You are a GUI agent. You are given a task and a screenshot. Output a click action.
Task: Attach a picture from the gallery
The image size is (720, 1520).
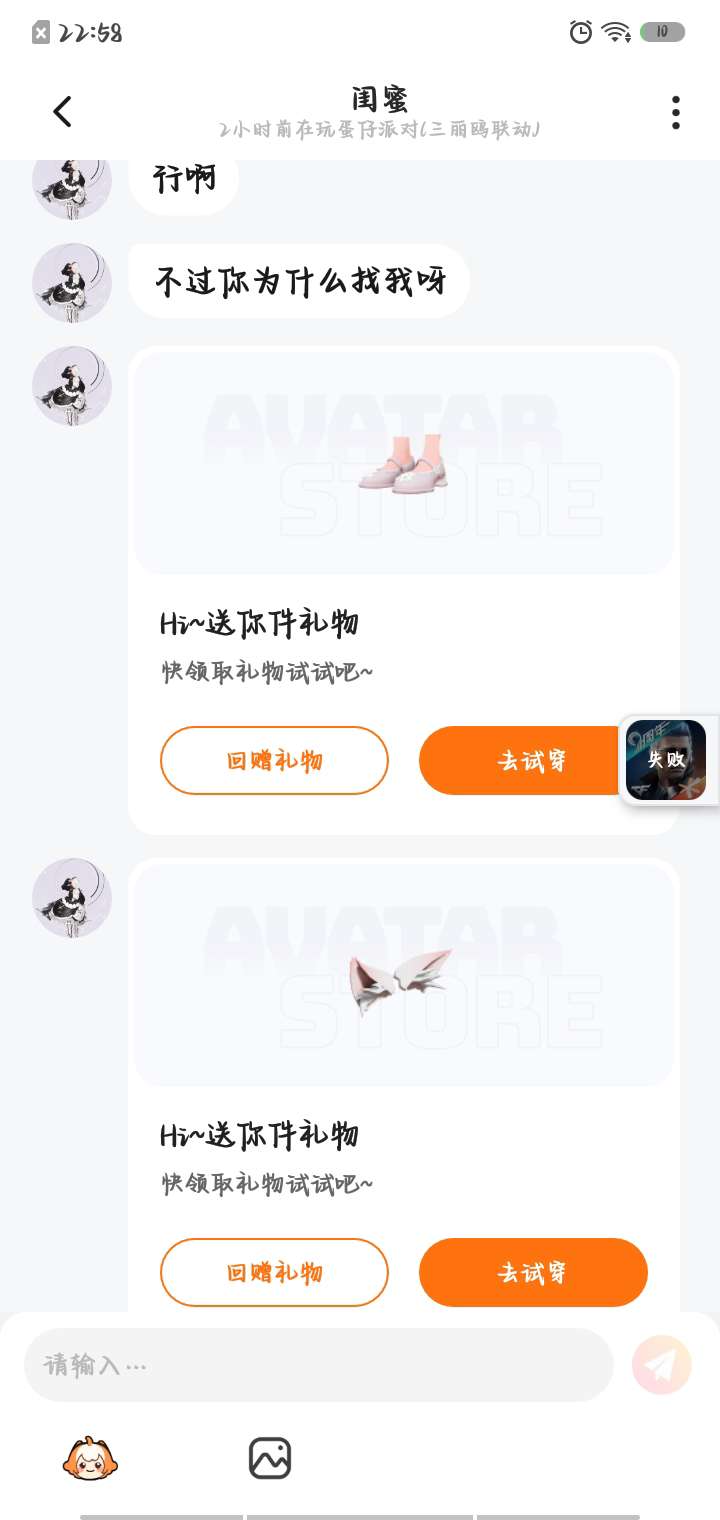click(270, 1459)
